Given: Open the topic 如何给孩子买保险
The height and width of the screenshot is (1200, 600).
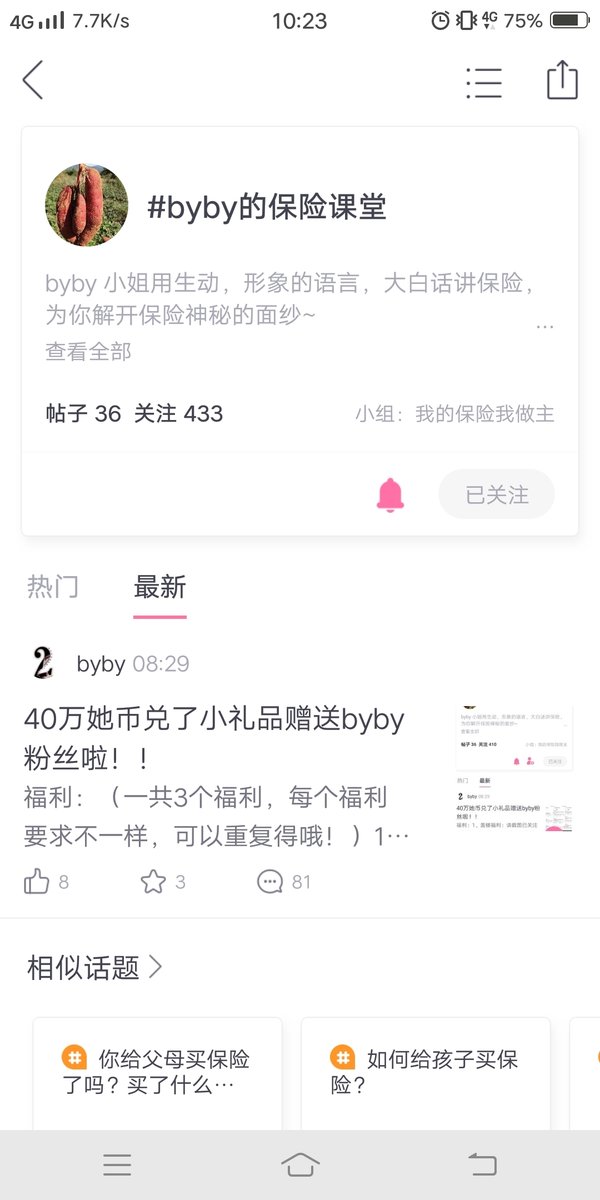Looking at the screenshot, I should click(425, 1071).
